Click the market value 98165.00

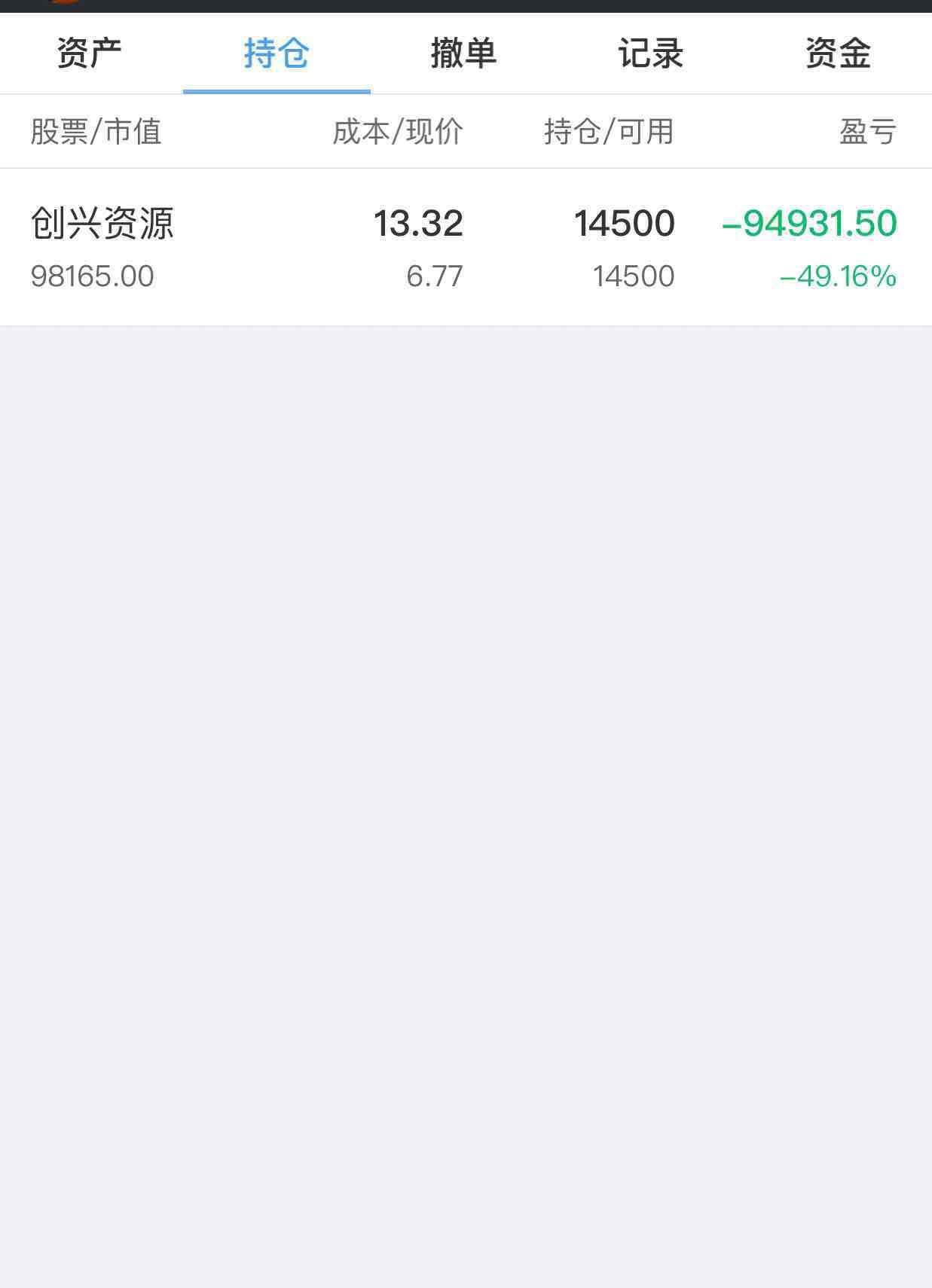coord(92,276)
